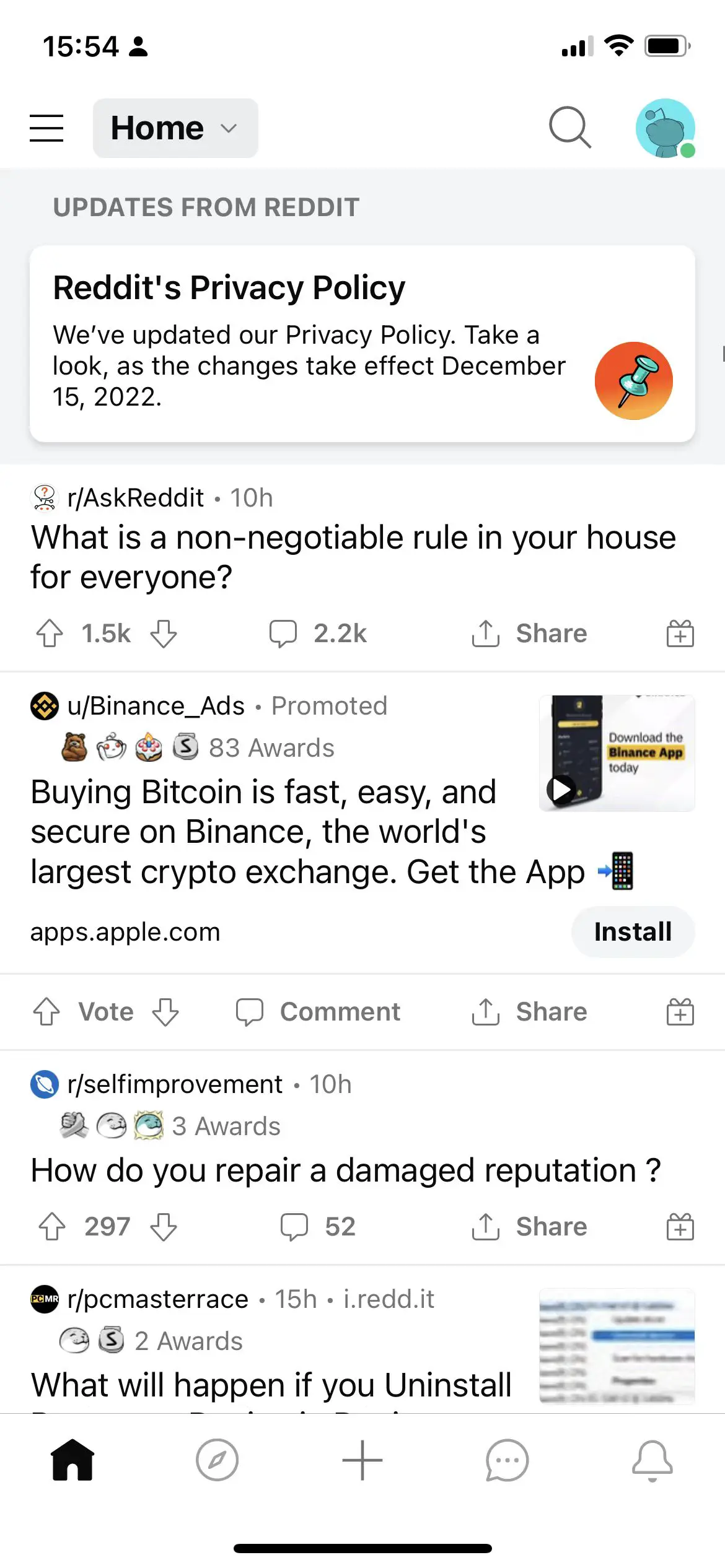Image resolution: width=725 pixels, height=1568 pixels.
Task: Install the Binance app
Action: coord(633,931)
